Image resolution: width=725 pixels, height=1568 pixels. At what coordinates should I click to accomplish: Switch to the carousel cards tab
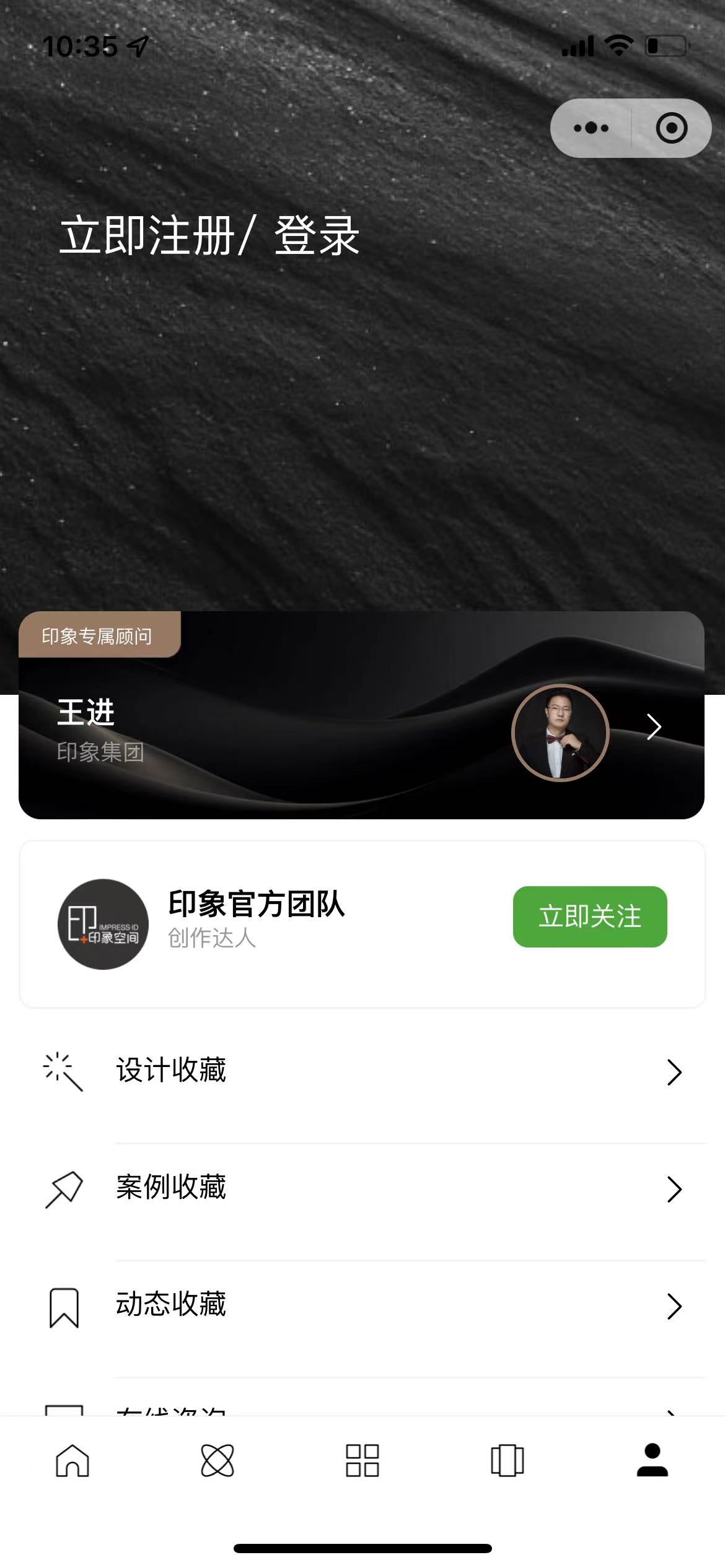(x=507, y=1460)
